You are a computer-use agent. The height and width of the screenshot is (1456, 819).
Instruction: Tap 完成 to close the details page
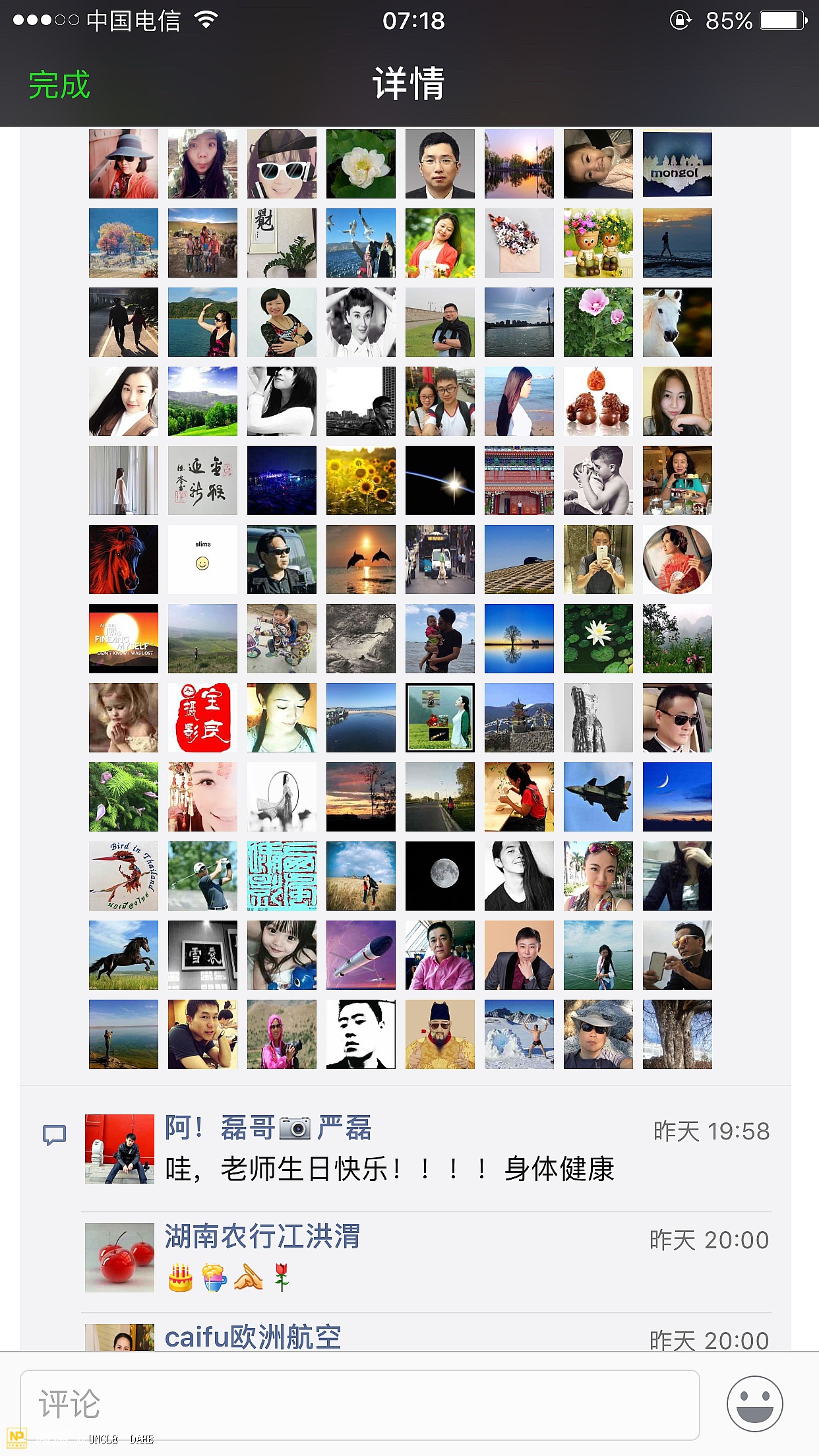[x=59, y=85]
